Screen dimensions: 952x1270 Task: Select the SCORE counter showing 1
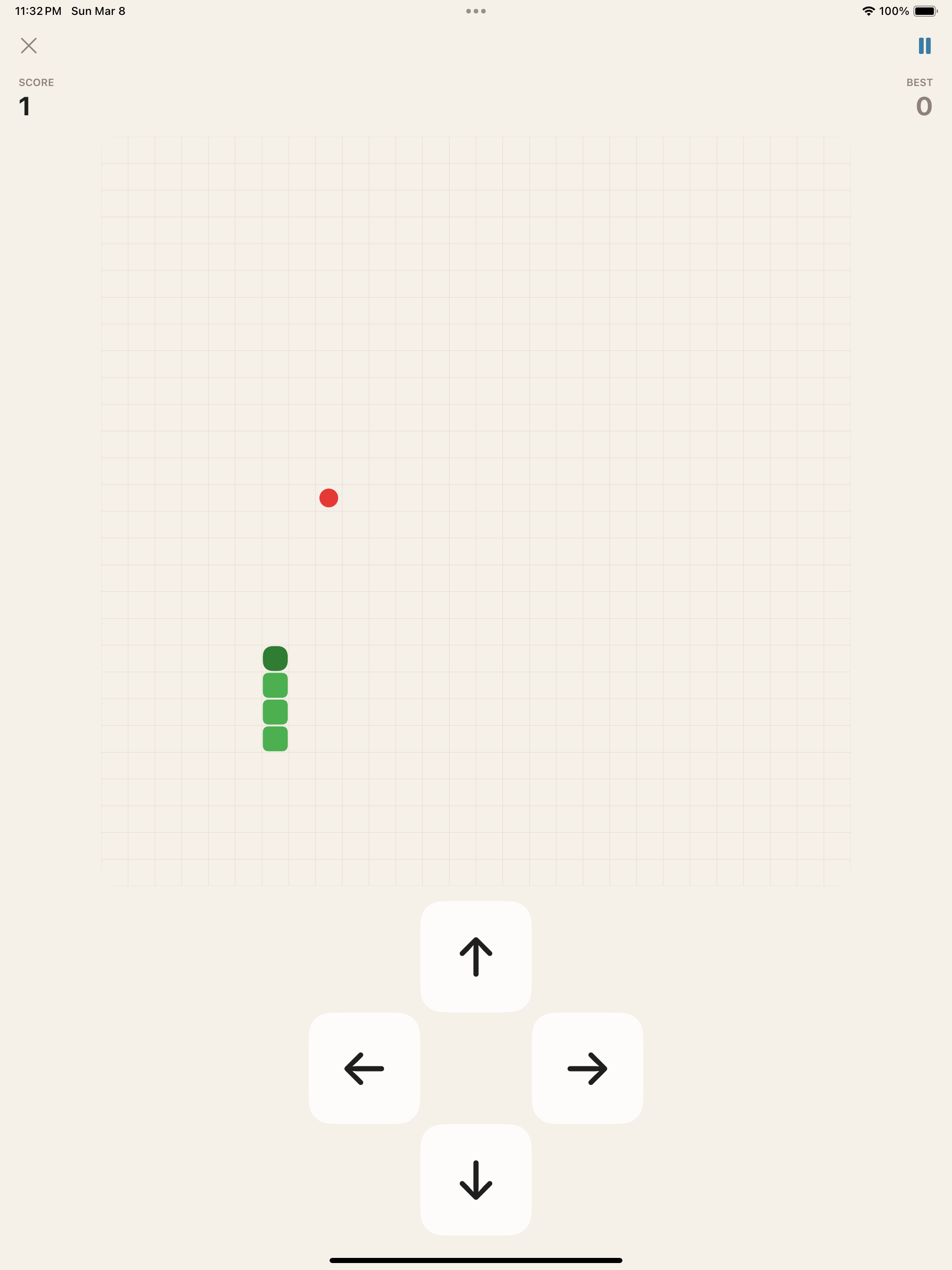(x=25, y=106)
